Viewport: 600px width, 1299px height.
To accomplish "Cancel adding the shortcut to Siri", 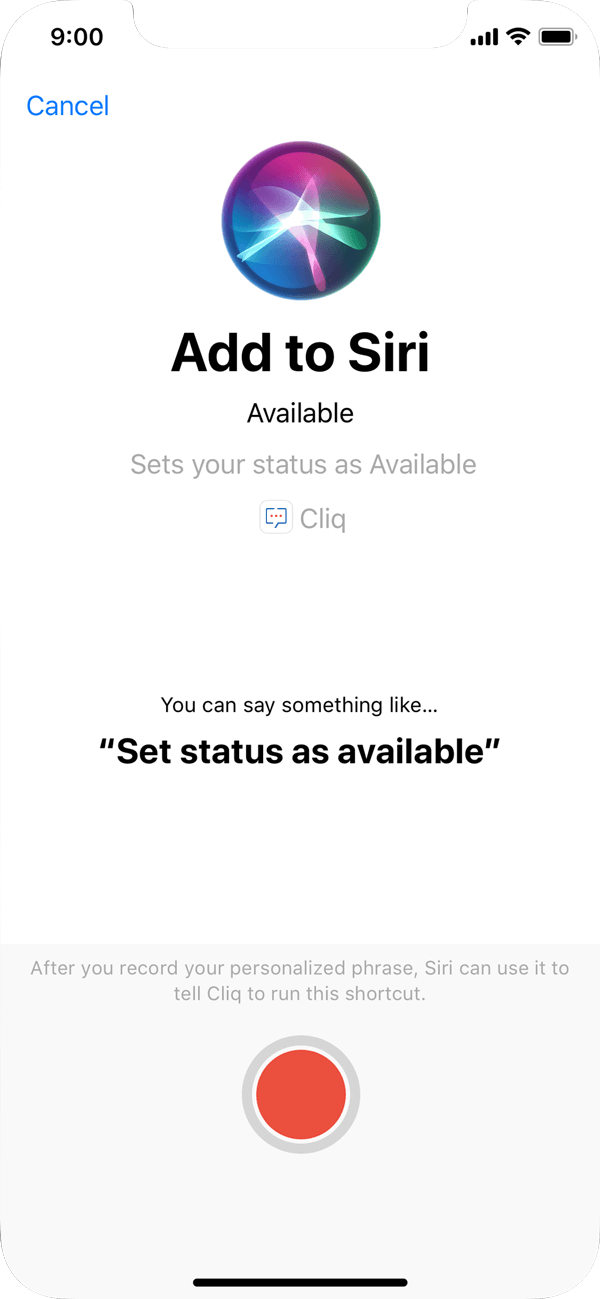I will 67,106.
